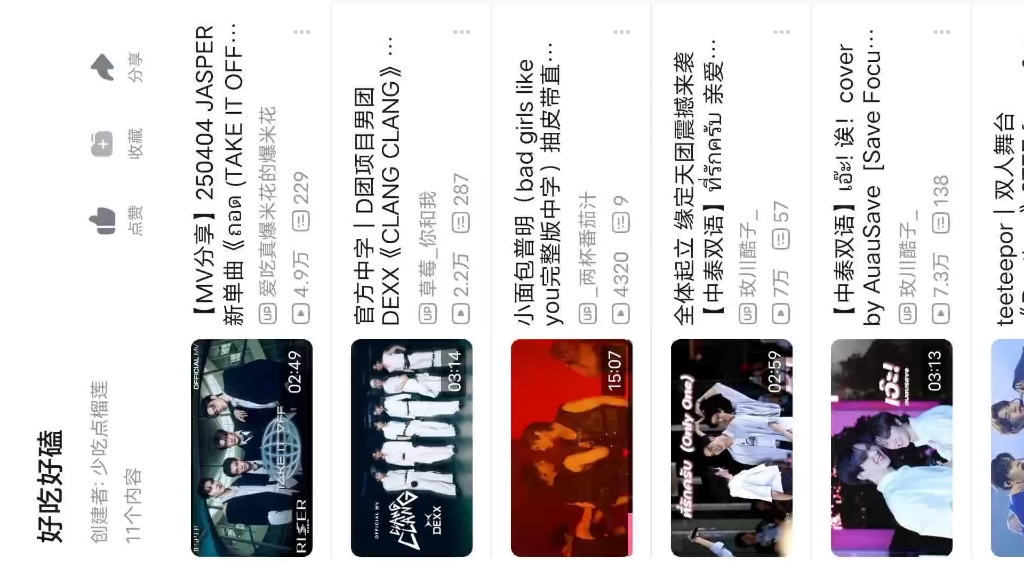Open more options for JASPER TAKE IT OFF video

click(x=301, y=32)
